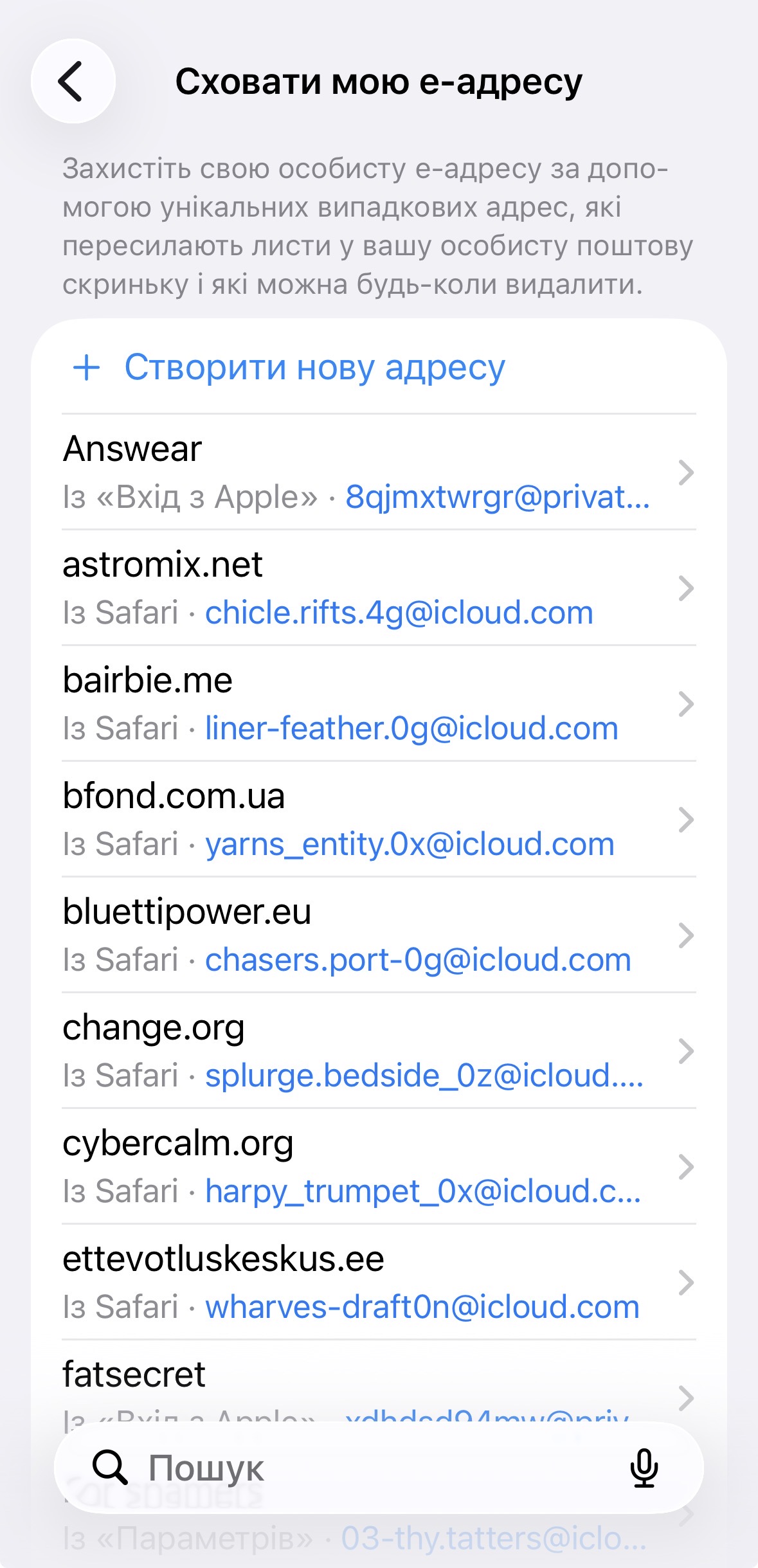Go back to the previous screen
758x1568 pixels.
pos(73,81)
